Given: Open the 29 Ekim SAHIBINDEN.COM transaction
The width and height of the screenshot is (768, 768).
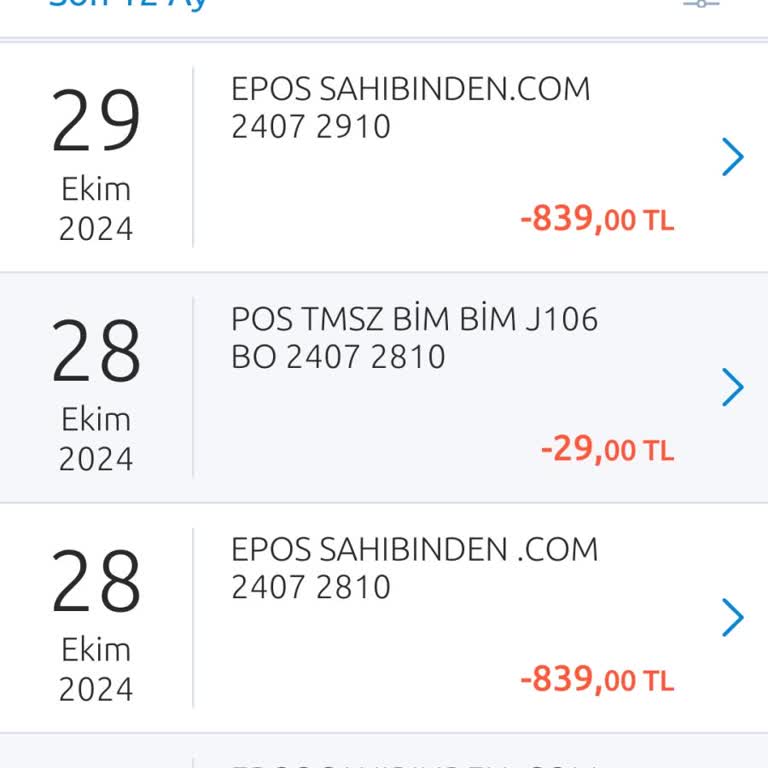Looking at the screenshot, I should tap(733, 157).
